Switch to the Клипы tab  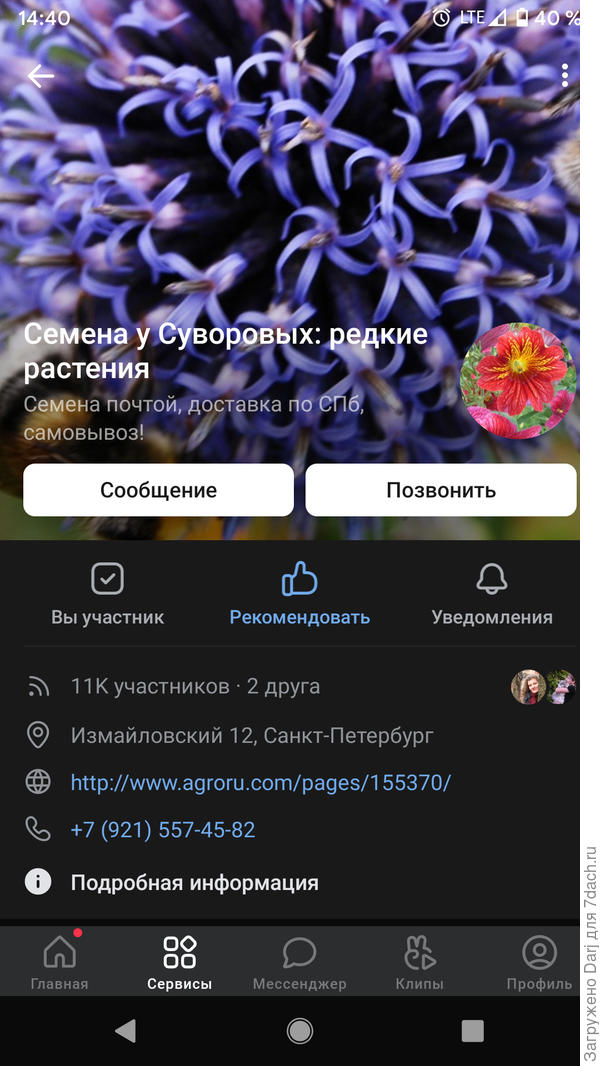point(419,962)
